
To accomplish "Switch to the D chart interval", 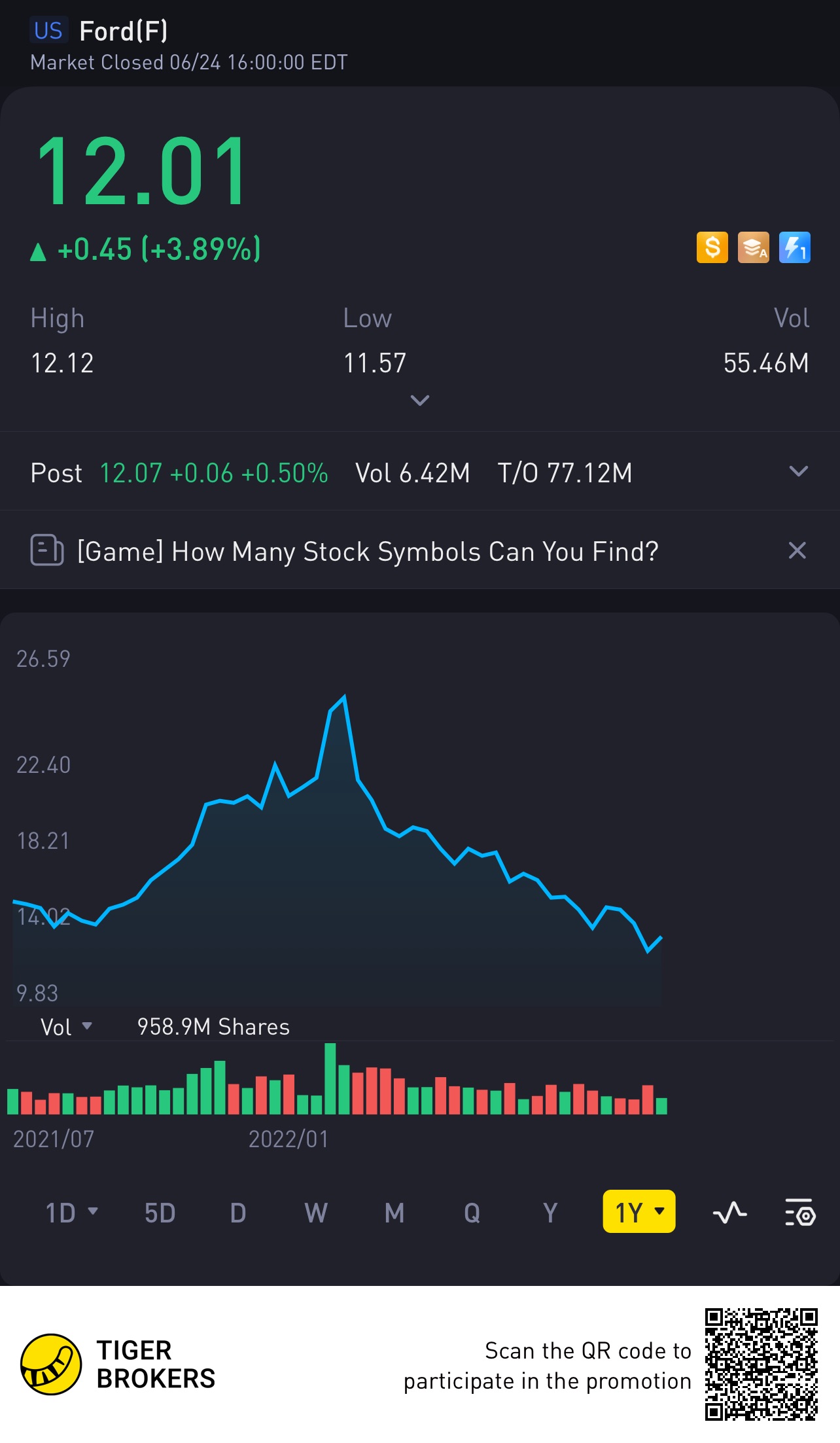I will click(x=238, y=1213).
